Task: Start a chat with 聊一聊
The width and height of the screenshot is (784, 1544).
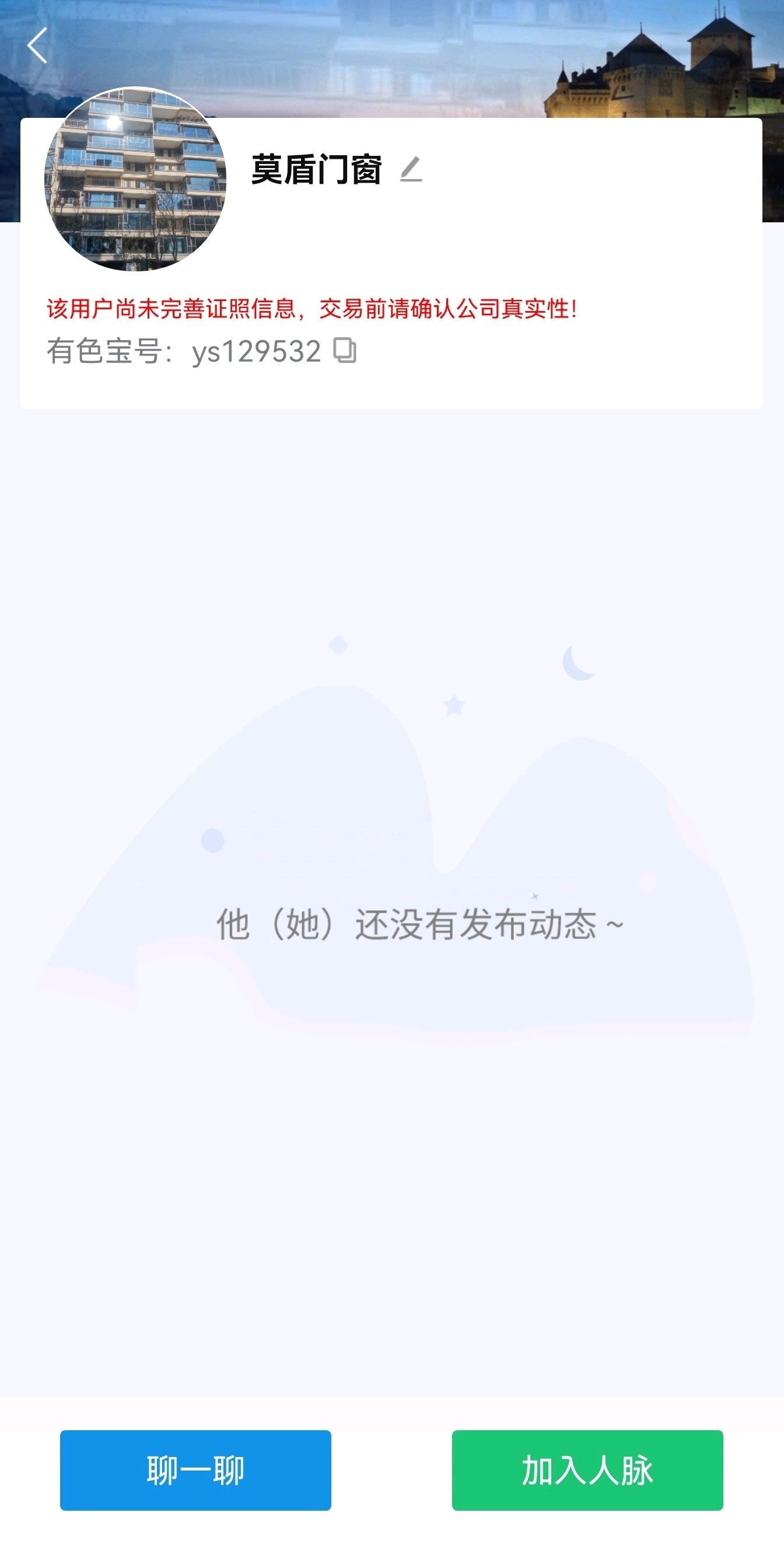Action: tap(195, 1469)
